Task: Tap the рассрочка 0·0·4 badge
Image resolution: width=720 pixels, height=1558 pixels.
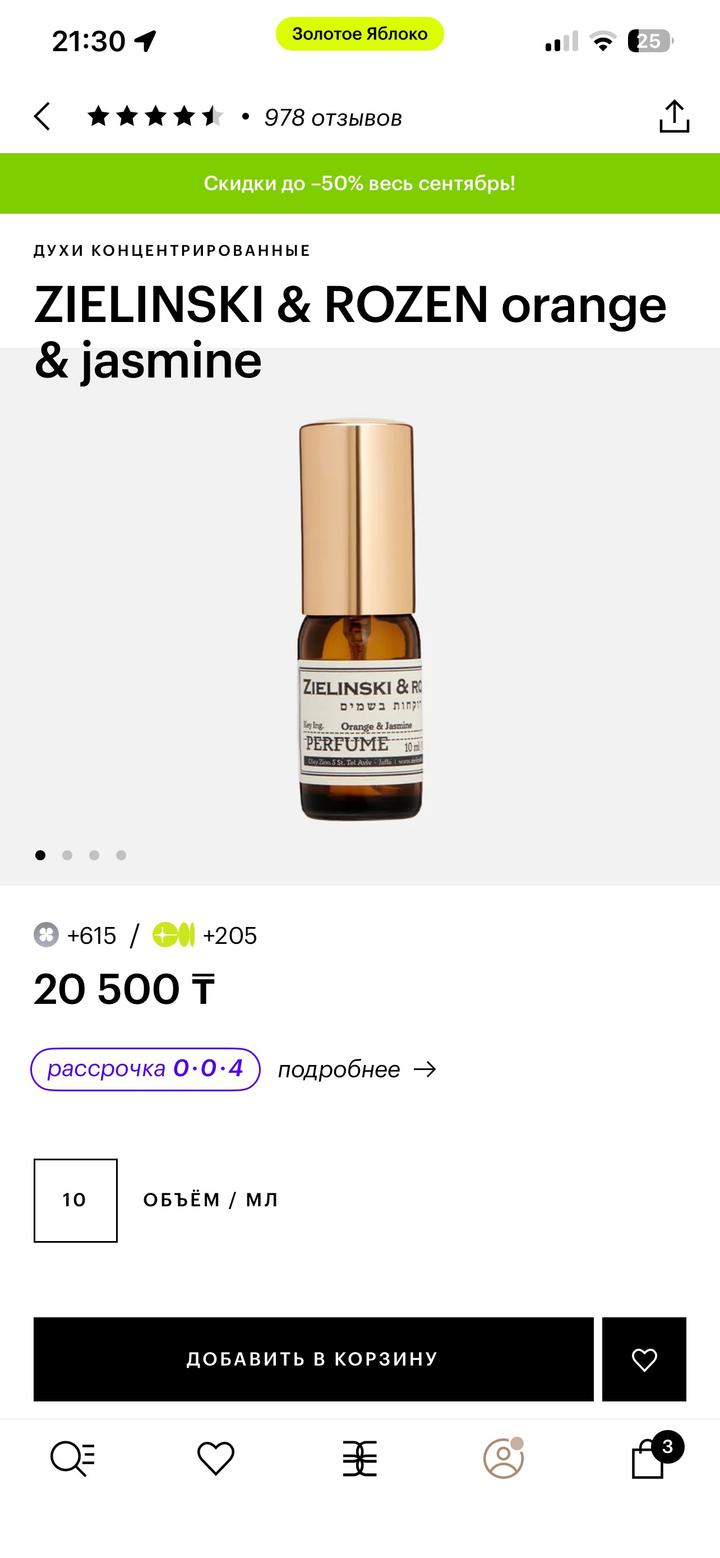Action: (146, 1069)
